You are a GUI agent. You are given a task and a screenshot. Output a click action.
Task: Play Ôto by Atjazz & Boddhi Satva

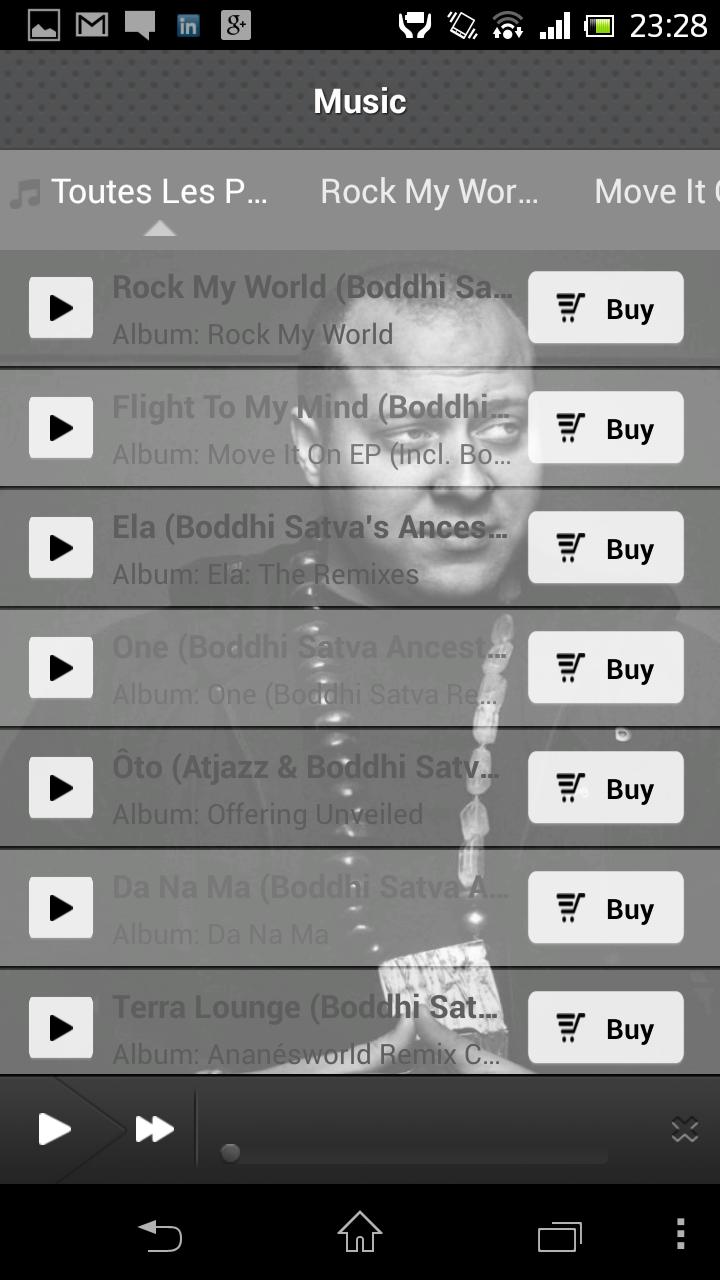[61, 788]
